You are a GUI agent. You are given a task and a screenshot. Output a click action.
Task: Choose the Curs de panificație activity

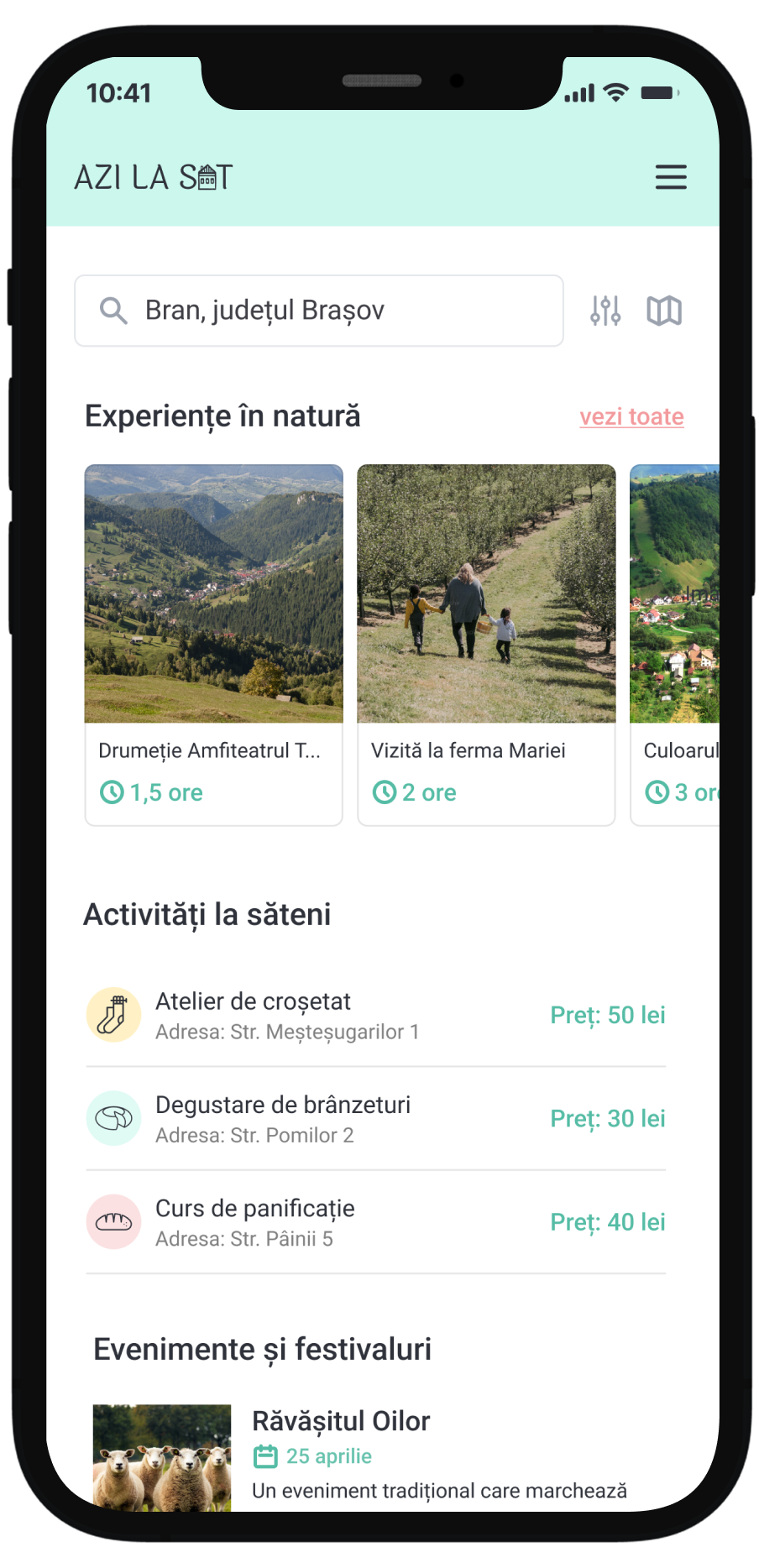[x=375, y=1222]
